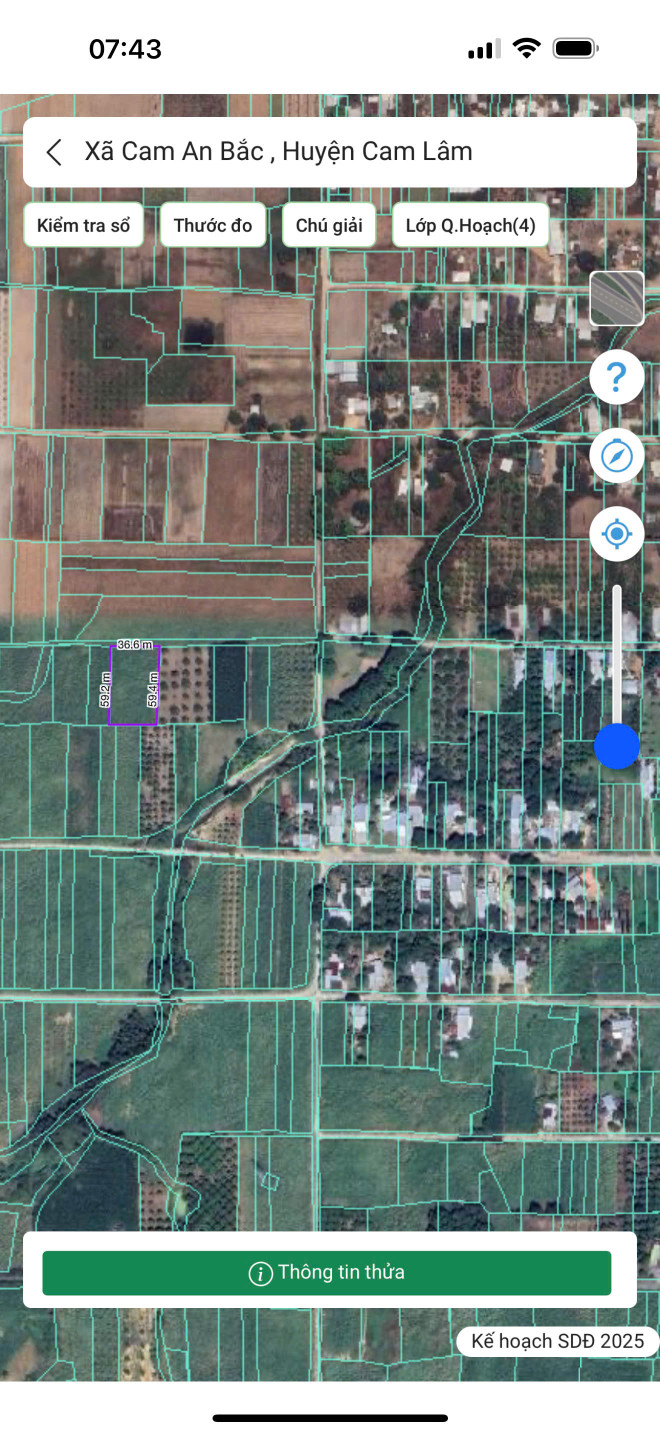
Task: Tap the blue handle on the vertical slider
Action: [617, 746]
